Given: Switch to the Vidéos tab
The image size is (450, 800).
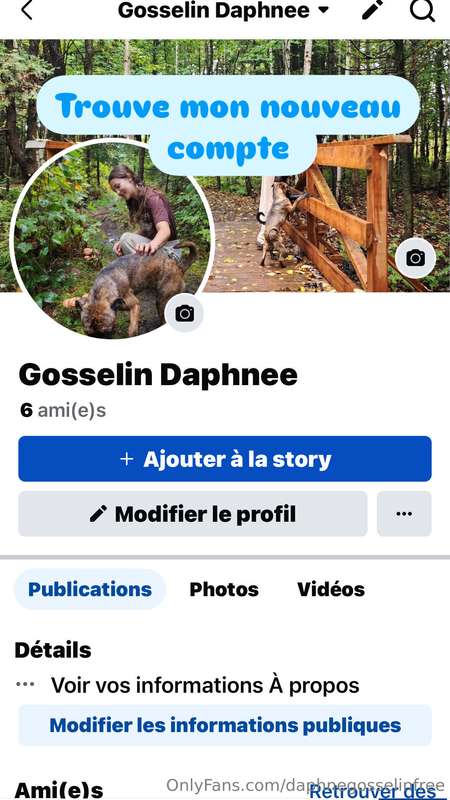Looking at the screenshot, I should click(331, 589).
